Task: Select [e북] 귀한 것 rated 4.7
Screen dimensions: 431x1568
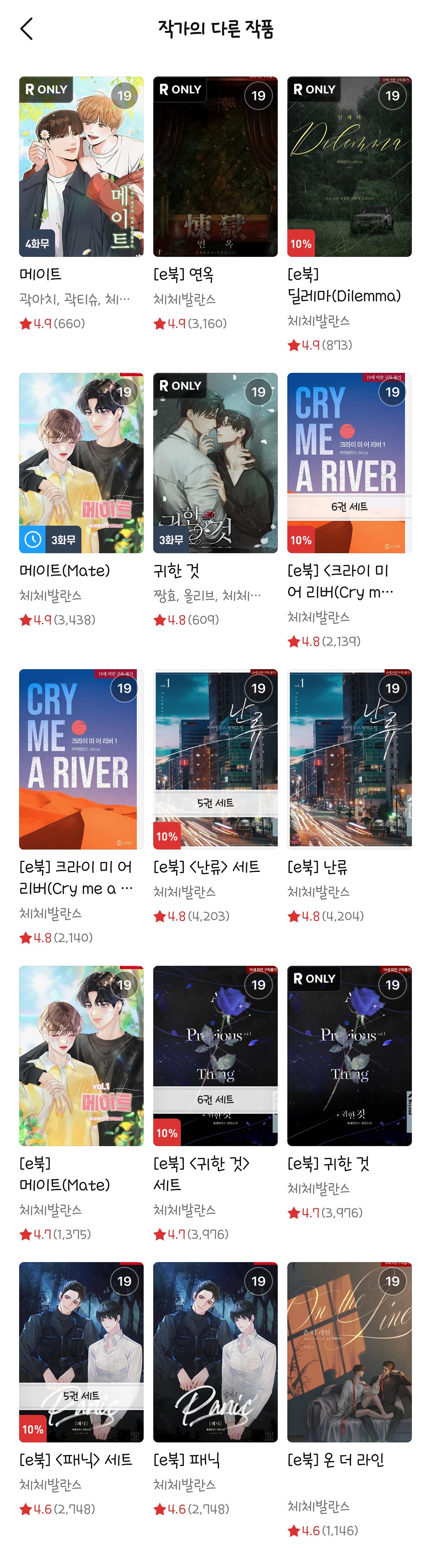Action: tap(349, 1056)
